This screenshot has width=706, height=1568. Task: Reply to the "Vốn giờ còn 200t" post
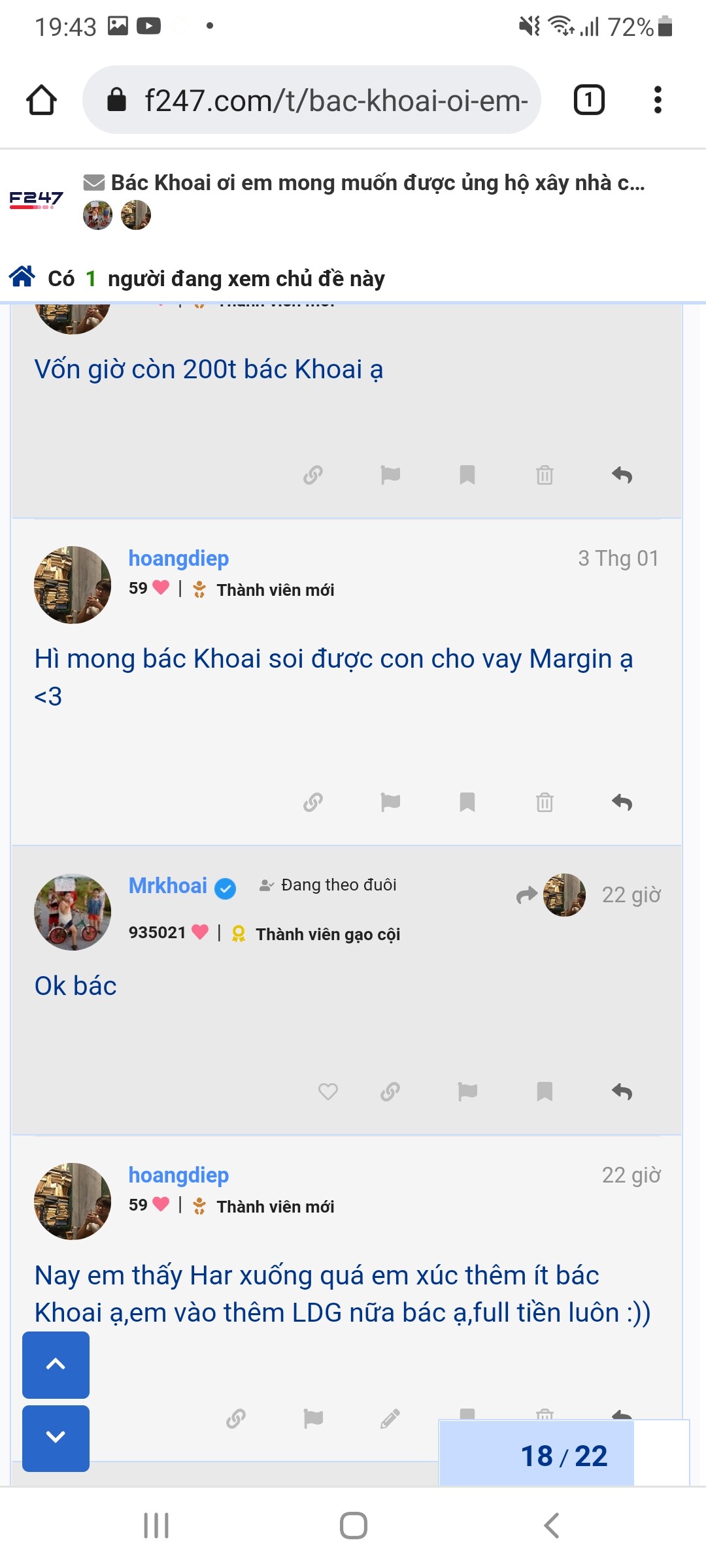[x=622, y=475]
